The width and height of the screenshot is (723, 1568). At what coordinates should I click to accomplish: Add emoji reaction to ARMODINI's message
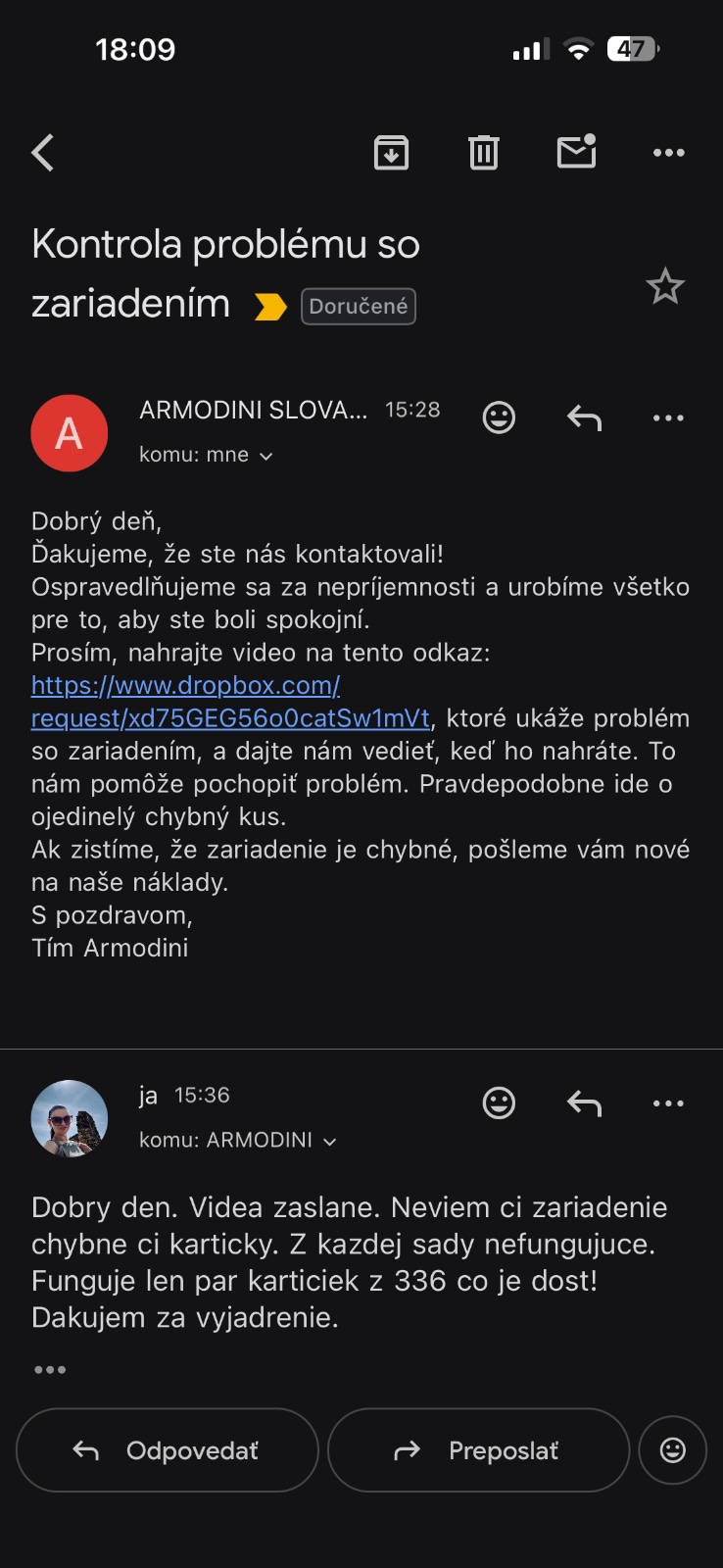pyautogui.click(x=499, y=417)
